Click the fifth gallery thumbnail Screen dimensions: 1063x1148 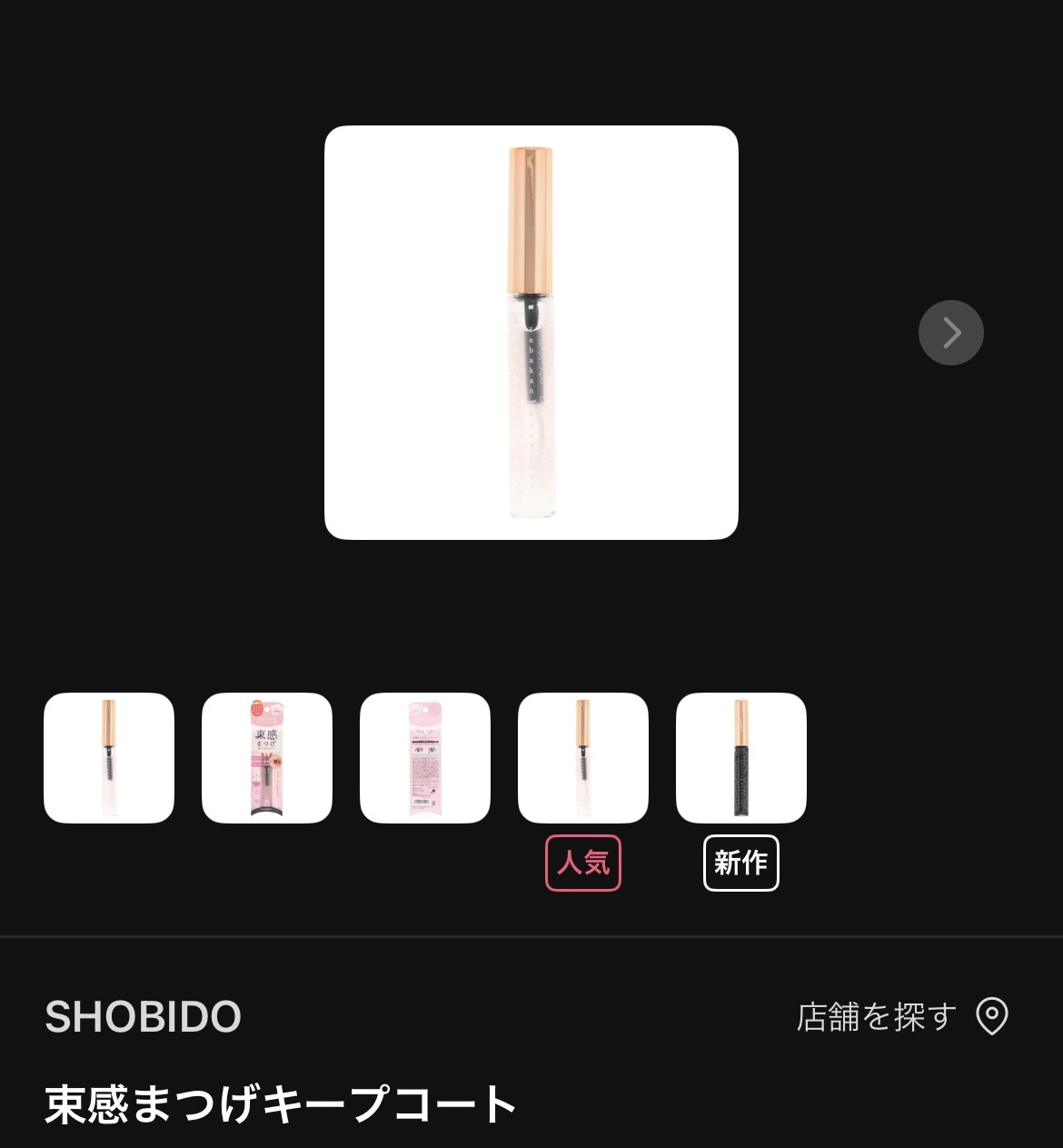tap(740, 757)
